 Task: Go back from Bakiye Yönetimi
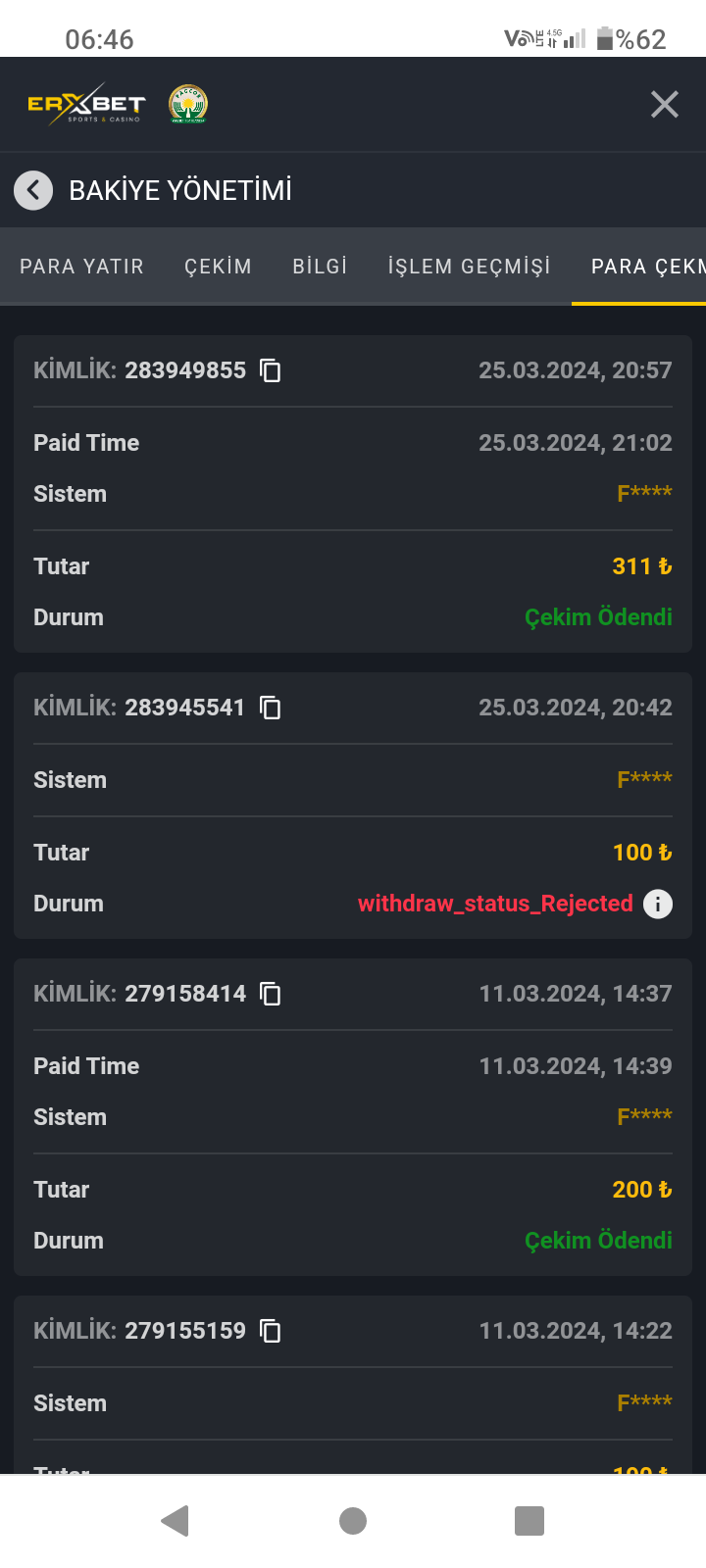pyautogui.click(x=33, y=190)
